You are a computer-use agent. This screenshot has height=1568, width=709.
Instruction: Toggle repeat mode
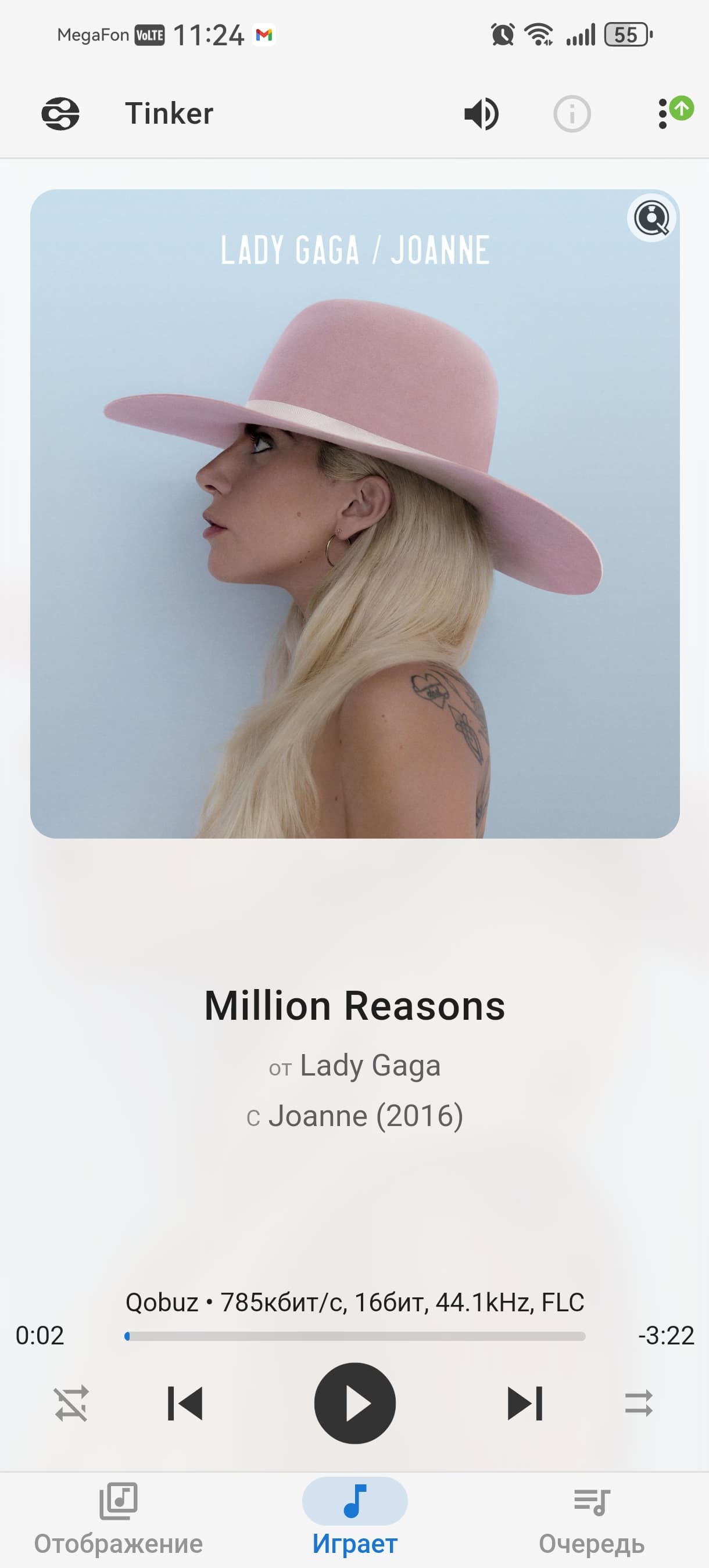[x=639, y=1404]
